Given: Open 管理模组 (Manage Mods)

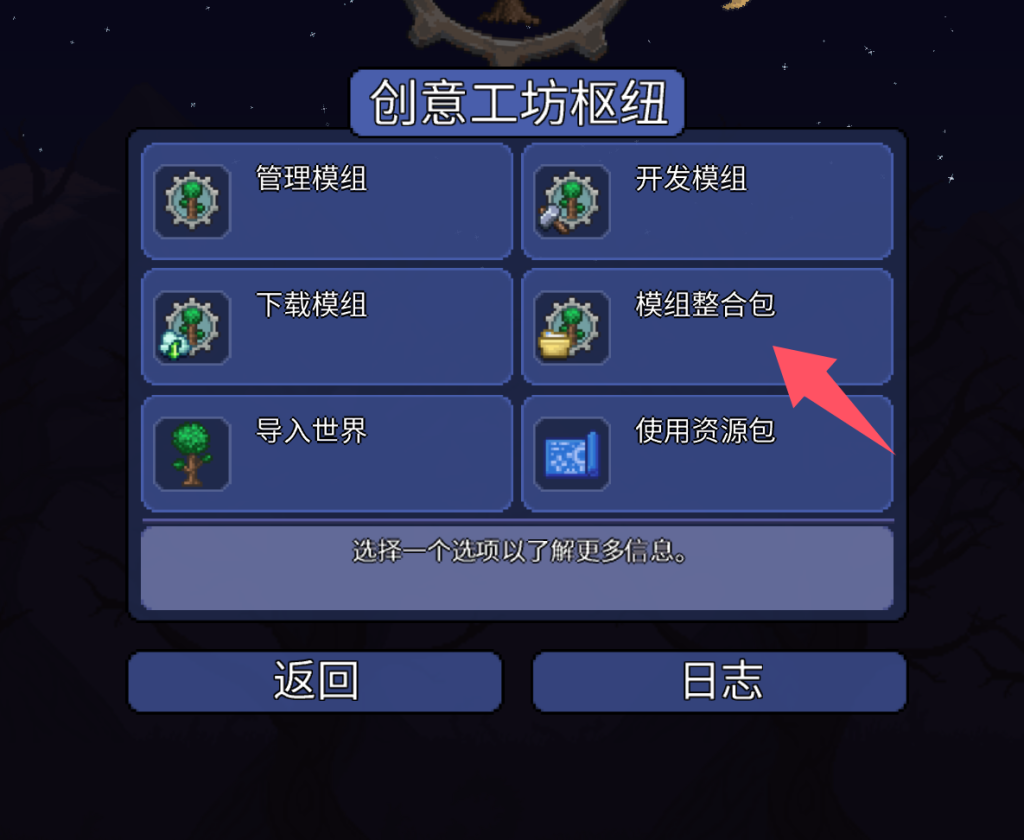Looking at the screenshot, I should click(x=326, y=201).
